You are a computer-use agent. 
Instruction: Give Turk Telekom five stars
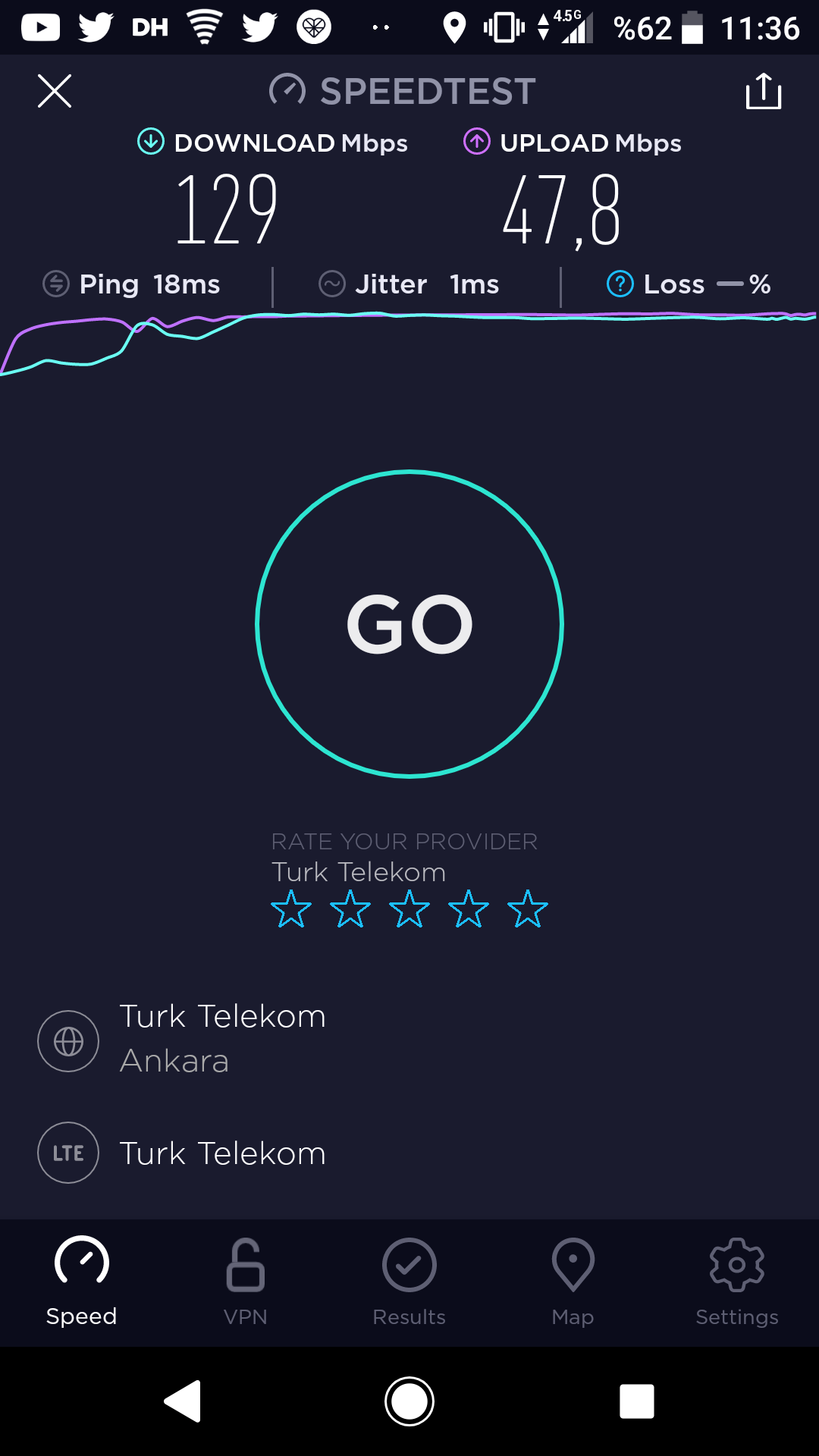tap(528, 909)
